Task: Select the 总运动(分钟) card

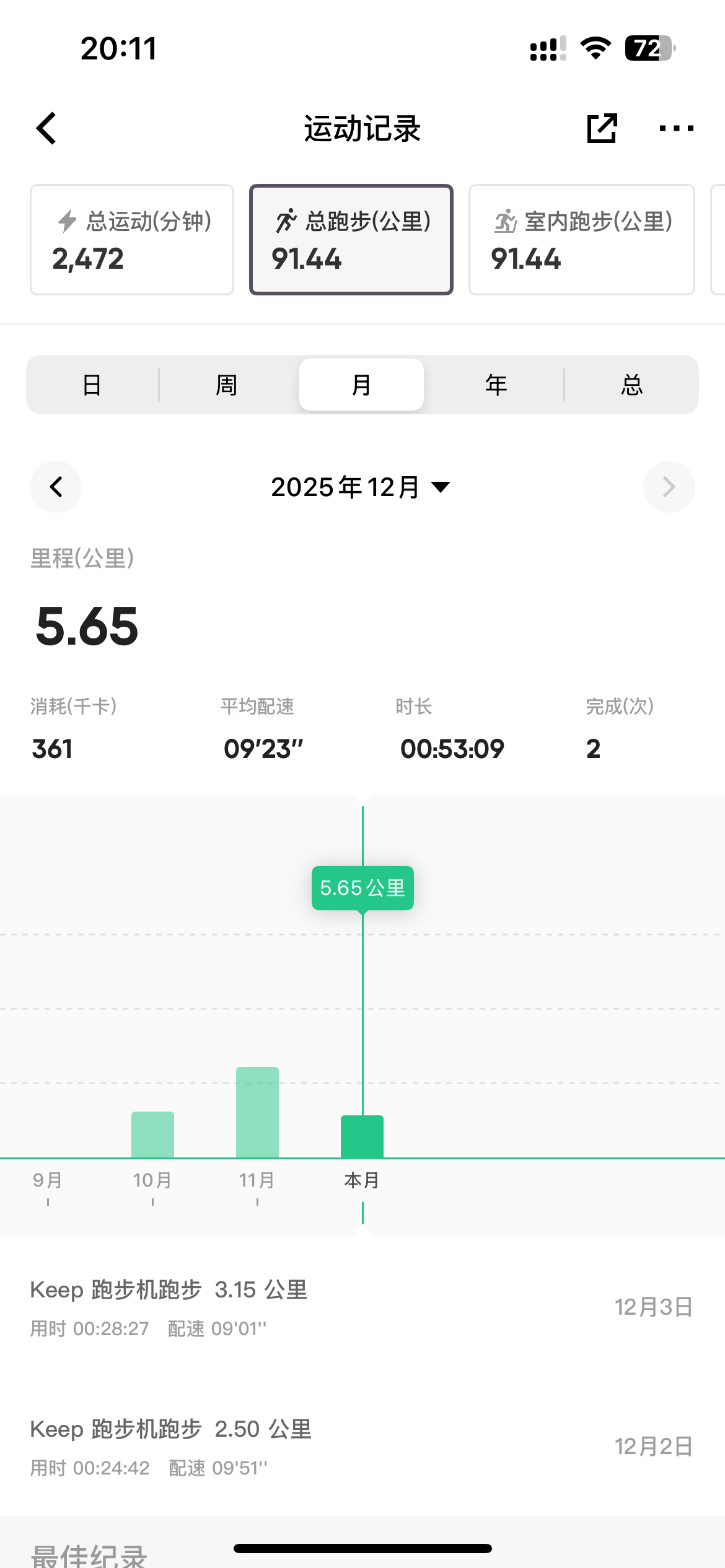Action: click(132, 240)
